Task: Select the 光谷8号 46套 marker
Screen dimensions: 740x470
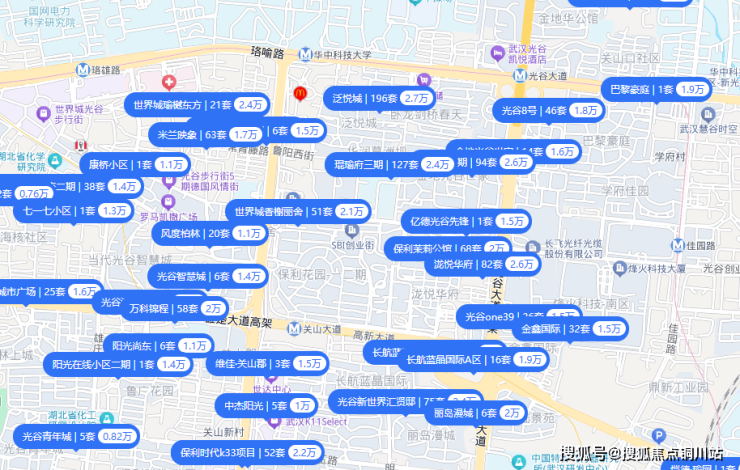Action: 547,110
